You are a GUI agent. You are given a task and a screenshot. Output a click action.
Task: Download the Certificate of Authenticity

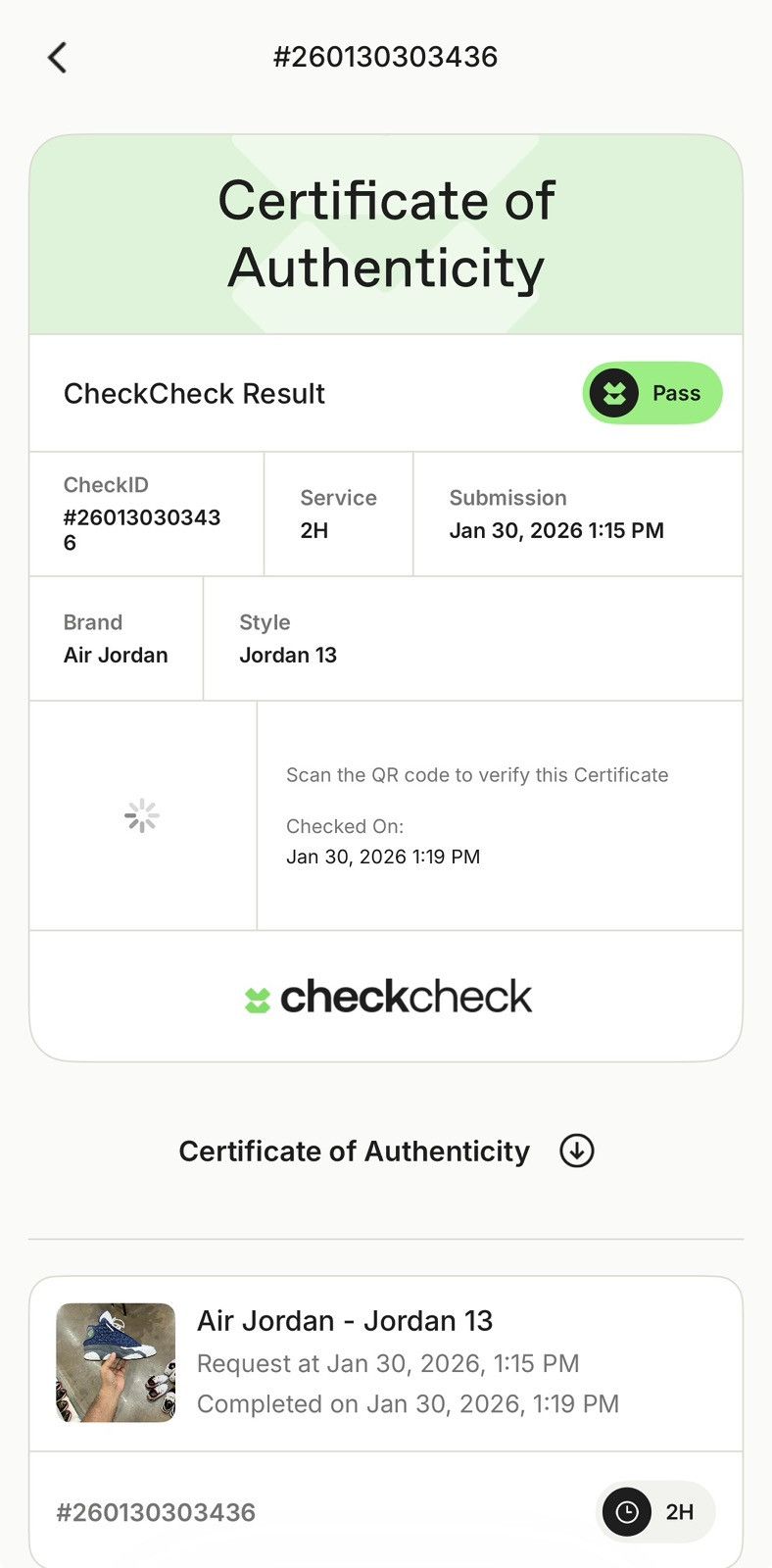tap(577, 1151)
